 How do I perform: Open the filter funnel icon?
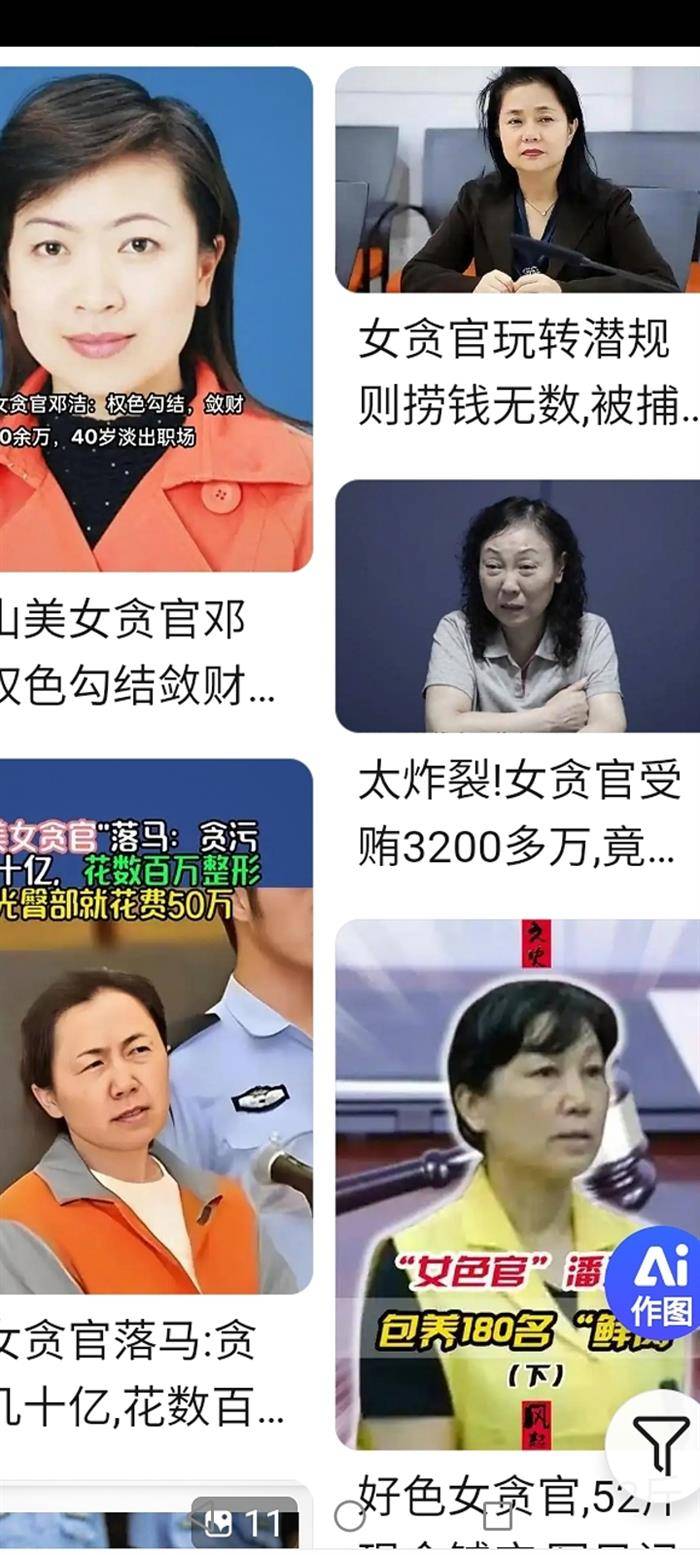[x=661, y=1443]
